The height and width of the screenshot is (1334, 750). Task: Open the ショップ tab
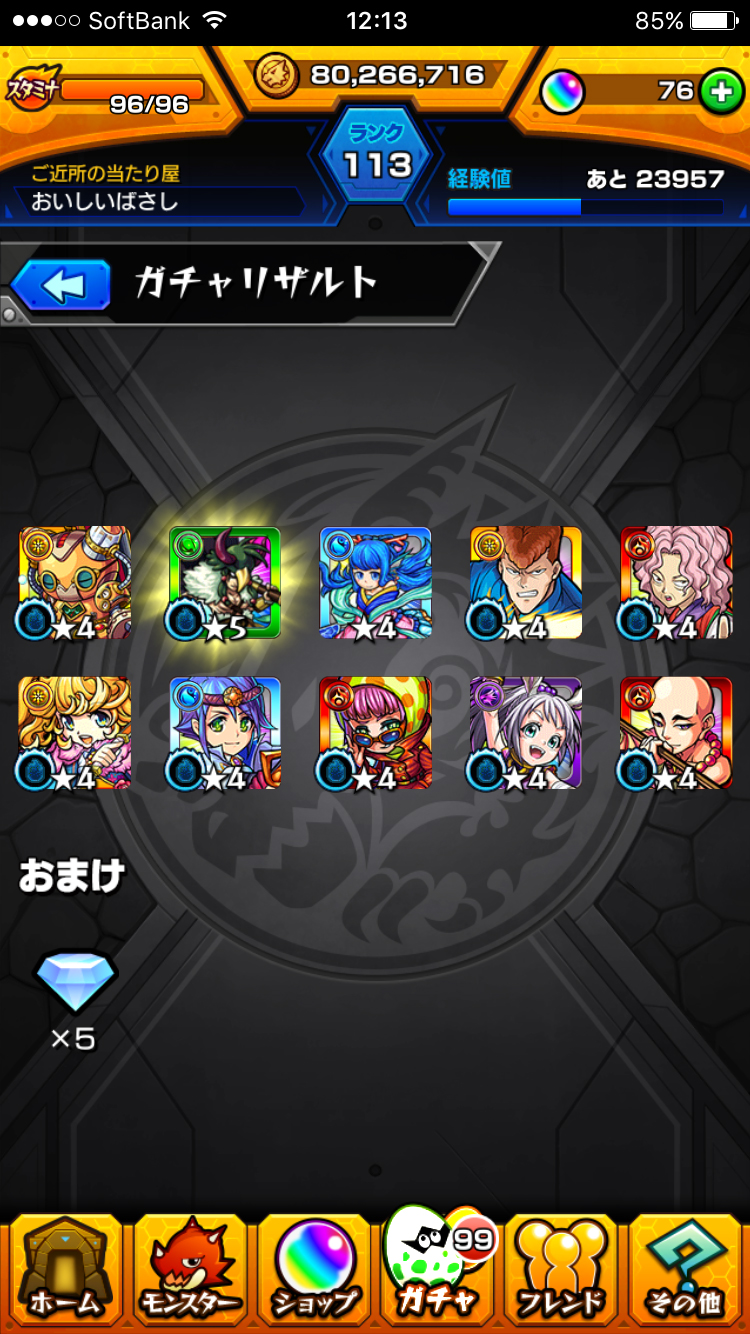click(314, 1268)
